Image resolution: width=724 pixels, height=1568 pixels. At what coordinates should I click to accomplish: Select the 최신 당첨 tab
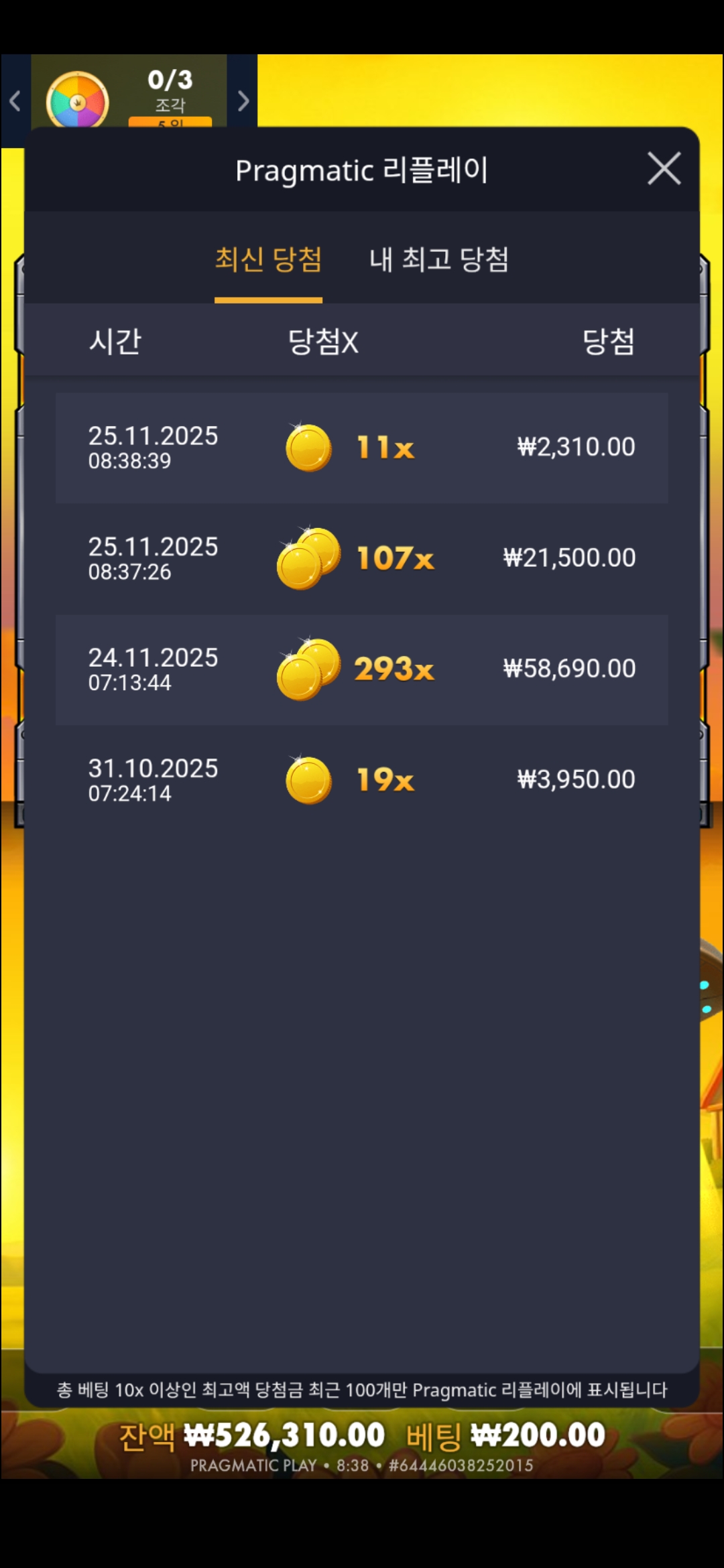point(268,260)
